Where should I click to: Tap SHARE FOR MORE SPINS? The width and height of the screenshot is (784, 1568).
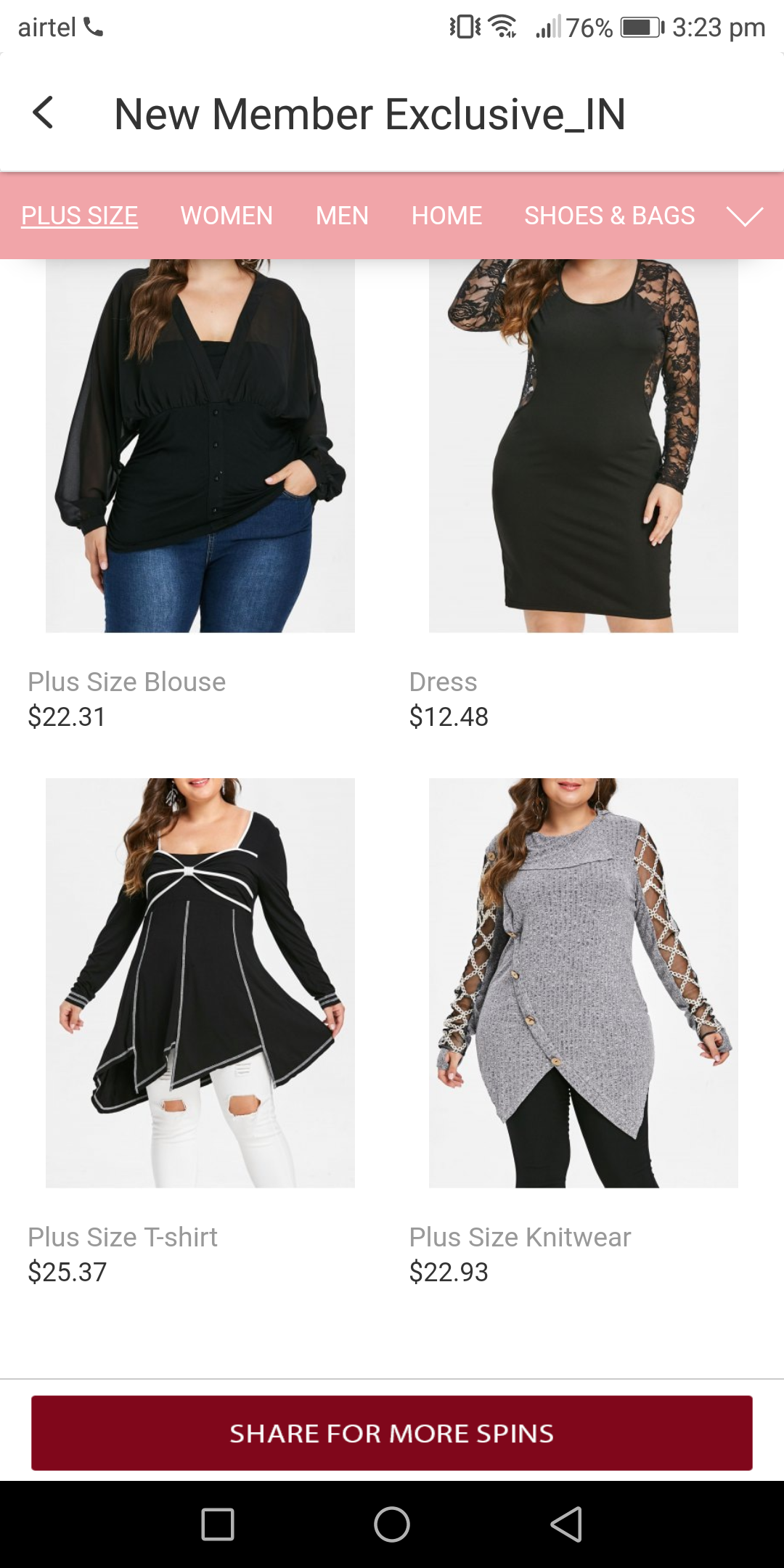(x=392, y=1433)
